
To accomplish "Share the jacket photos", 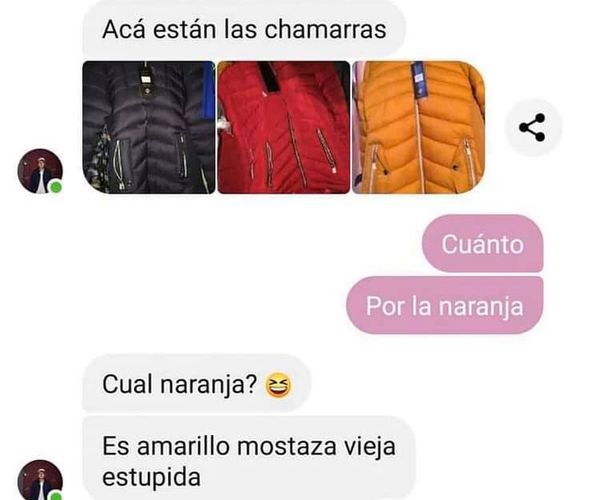I will [533, 127].
